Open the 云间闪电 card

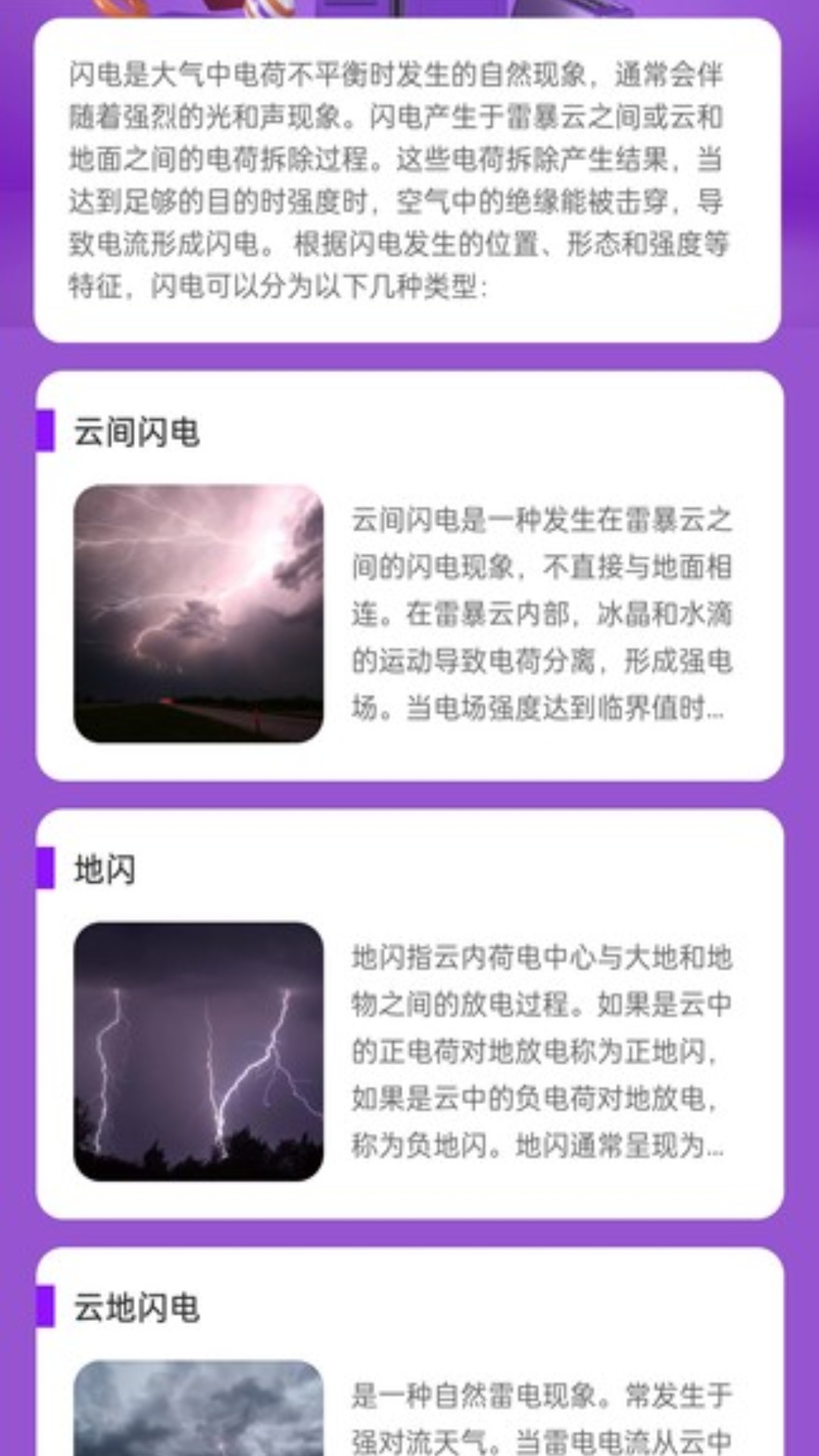coord(409,576)
